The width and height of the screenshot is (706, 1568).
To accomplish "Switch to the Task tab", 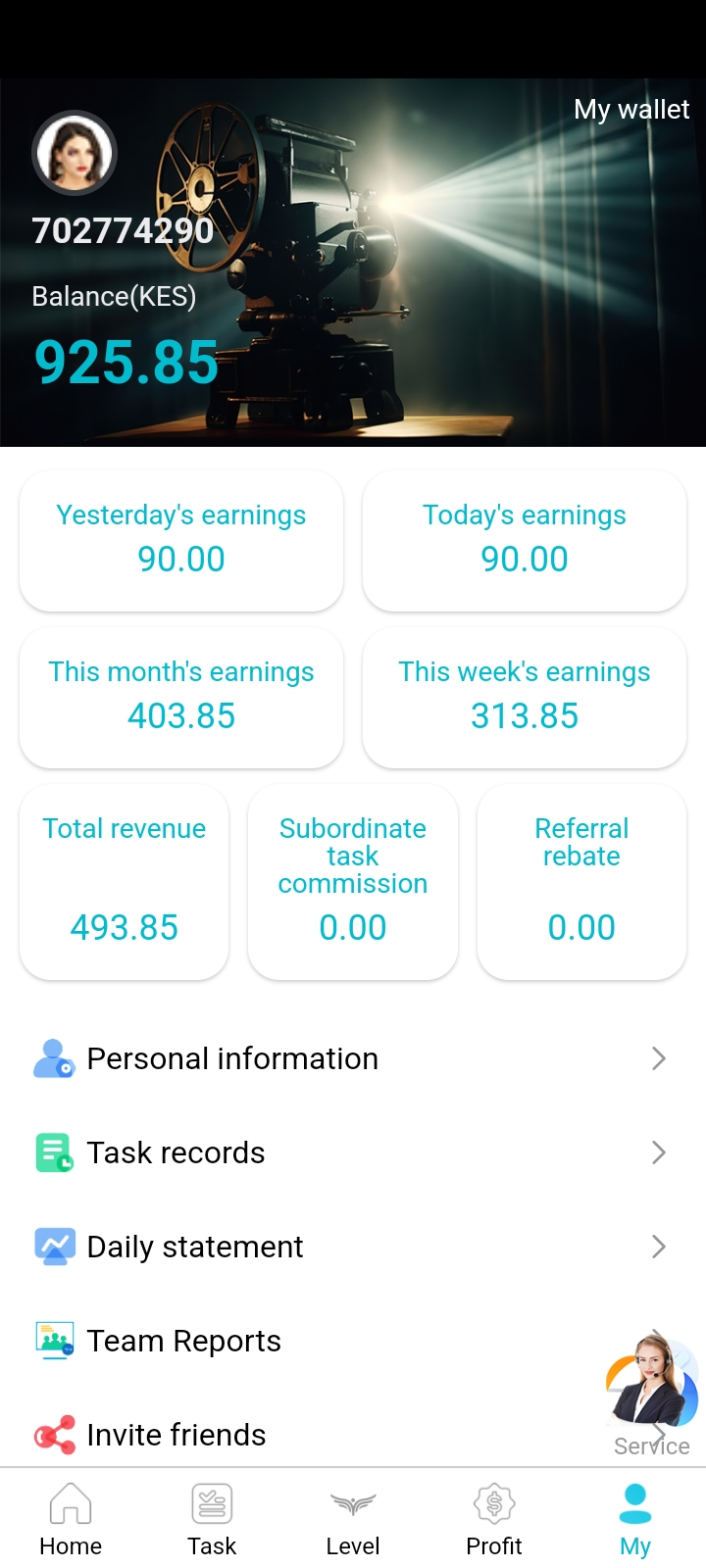I will (212, 1518).
